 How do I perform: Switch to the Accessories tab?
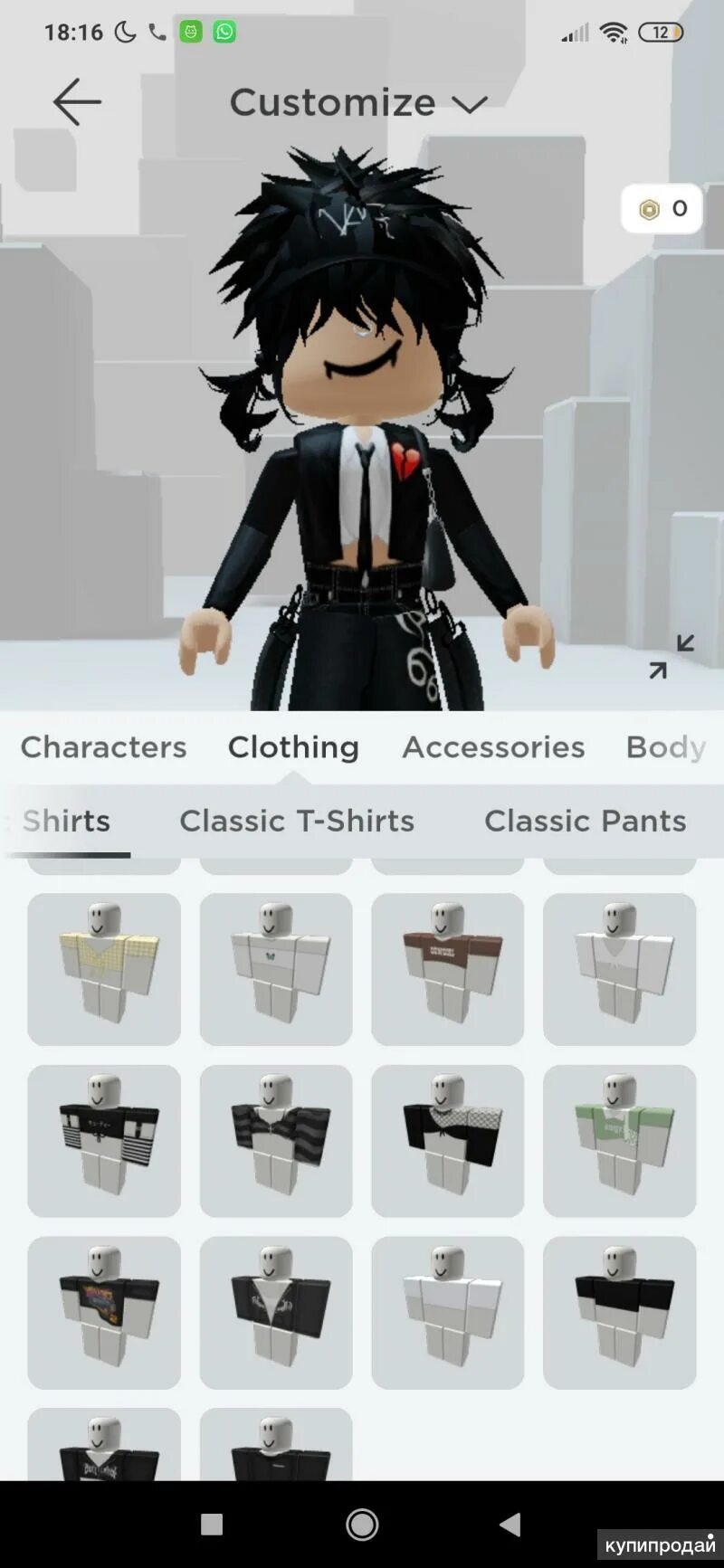[x=493, y=747]
